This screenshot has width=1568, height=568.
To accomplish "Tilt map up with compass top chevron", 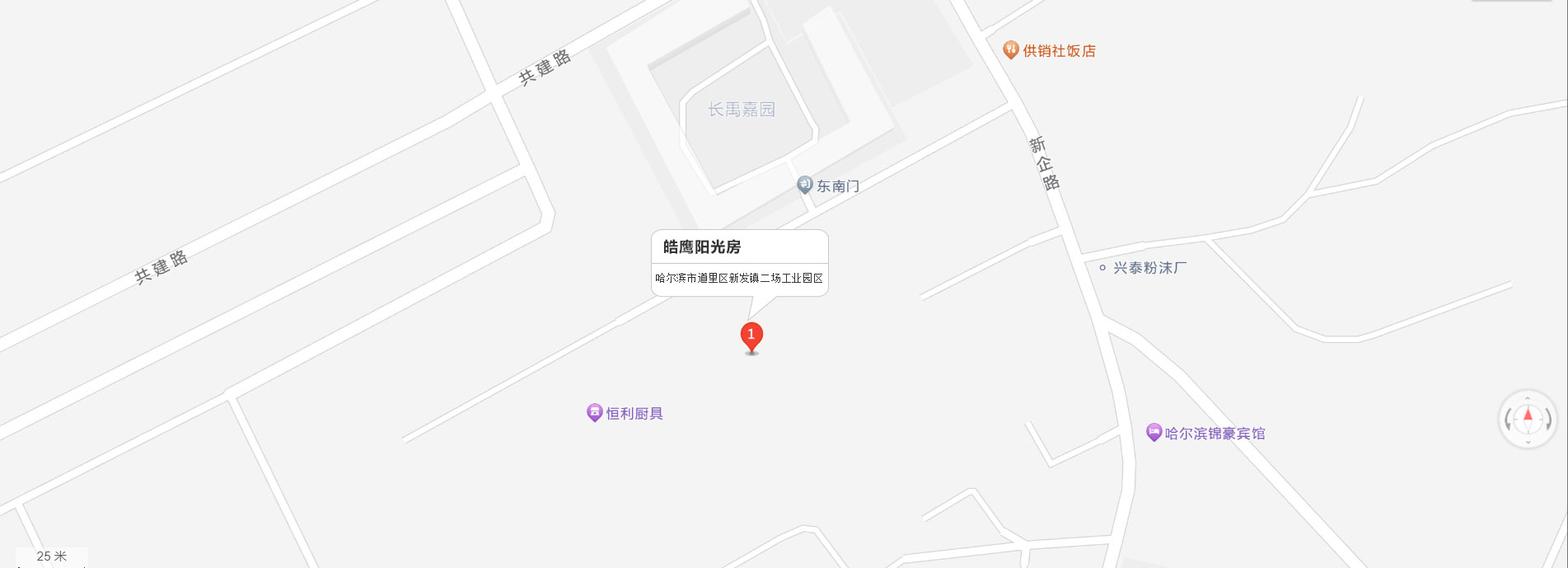I will click(1528, 398).
